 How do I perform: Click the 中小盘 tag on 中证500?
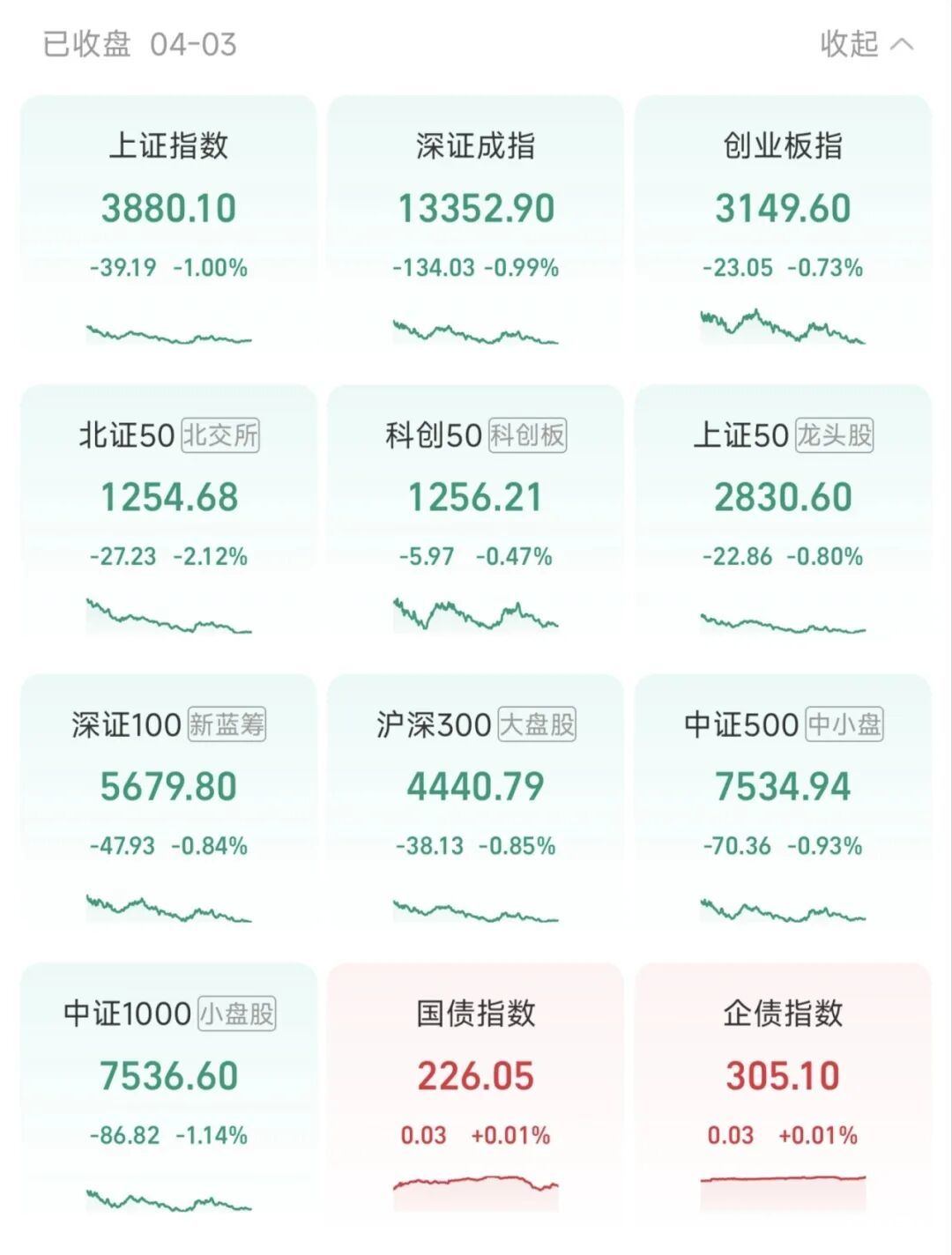point(844,724)
